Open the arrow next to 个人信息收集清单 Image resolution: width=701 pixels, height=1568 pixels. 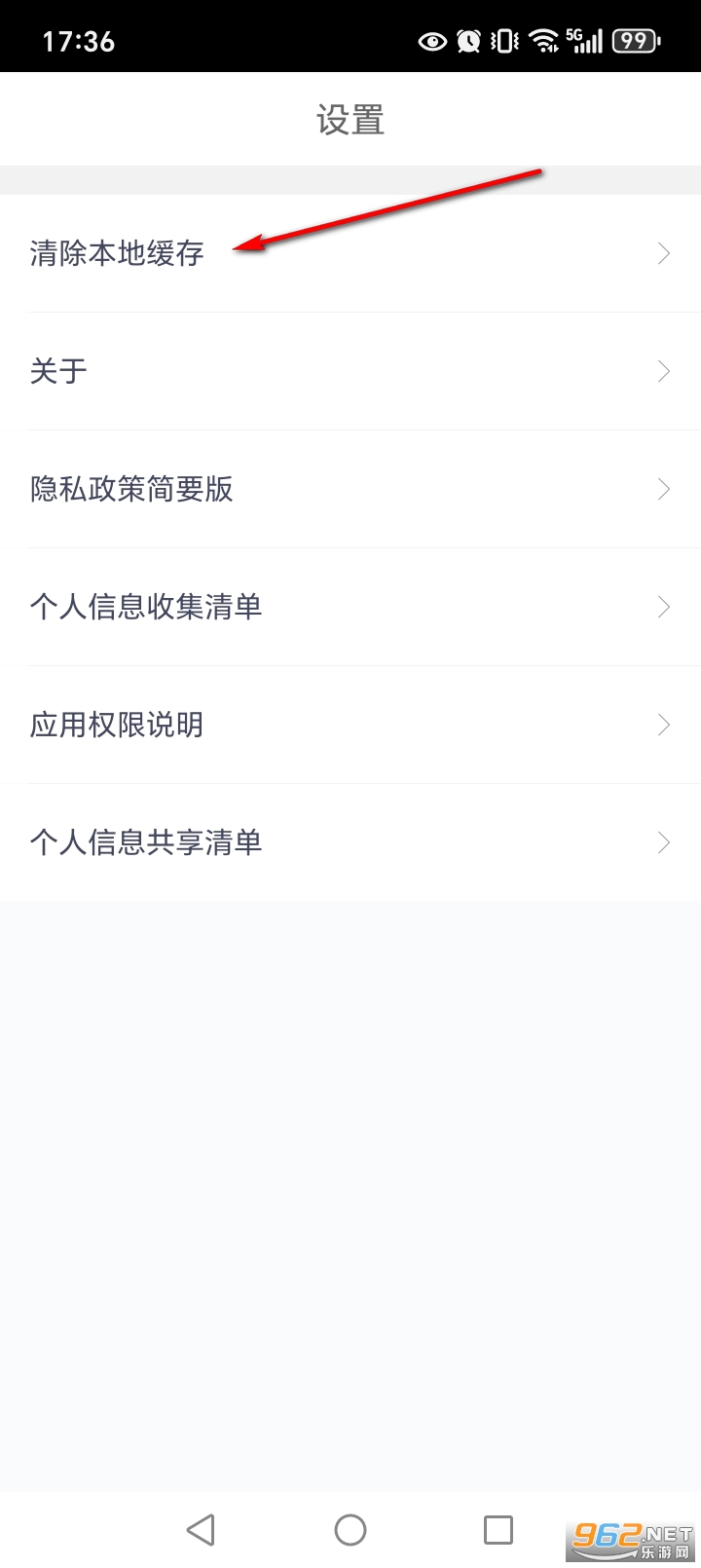pyautogui.click(x=664, y=606)
